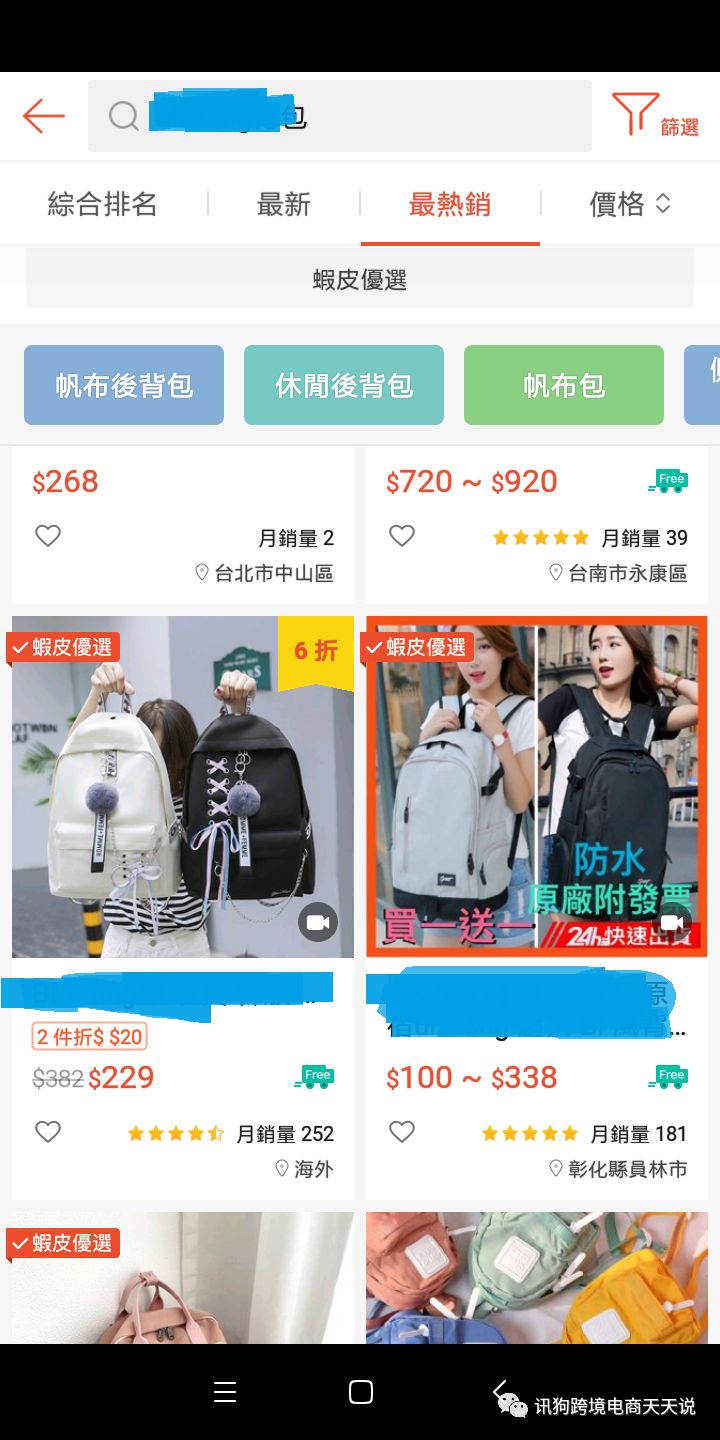Go back using the red arrow
The image size is (720, 1440).
pos(44,116)
